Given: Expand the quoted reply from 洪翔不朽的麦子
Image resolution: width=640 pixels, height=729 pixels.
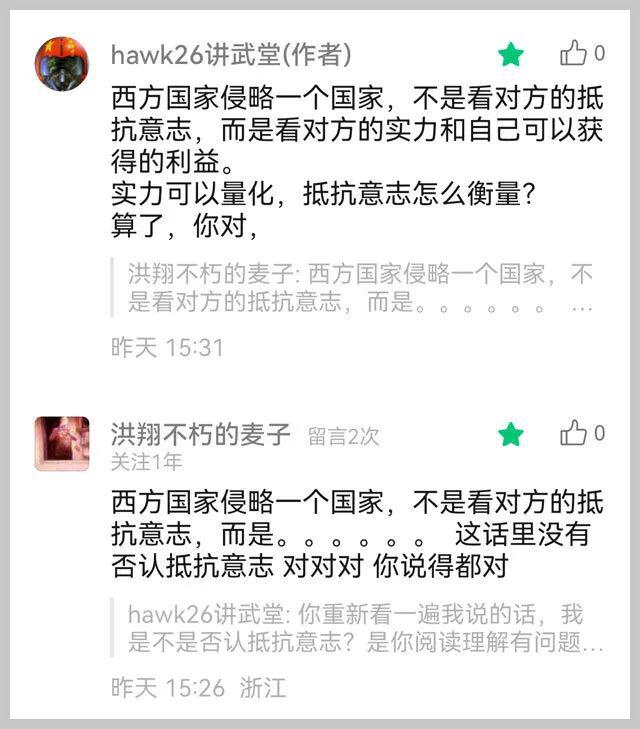Looking at the screenshot, I should [360, 289].
